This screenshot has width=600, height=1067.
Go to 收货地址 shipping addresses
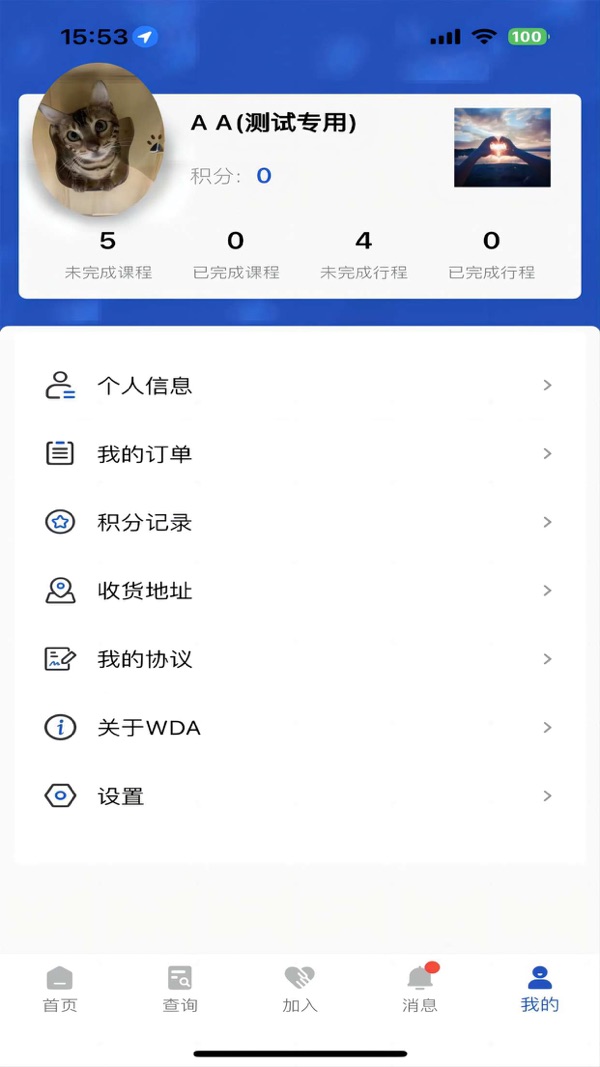pos(299,591)
